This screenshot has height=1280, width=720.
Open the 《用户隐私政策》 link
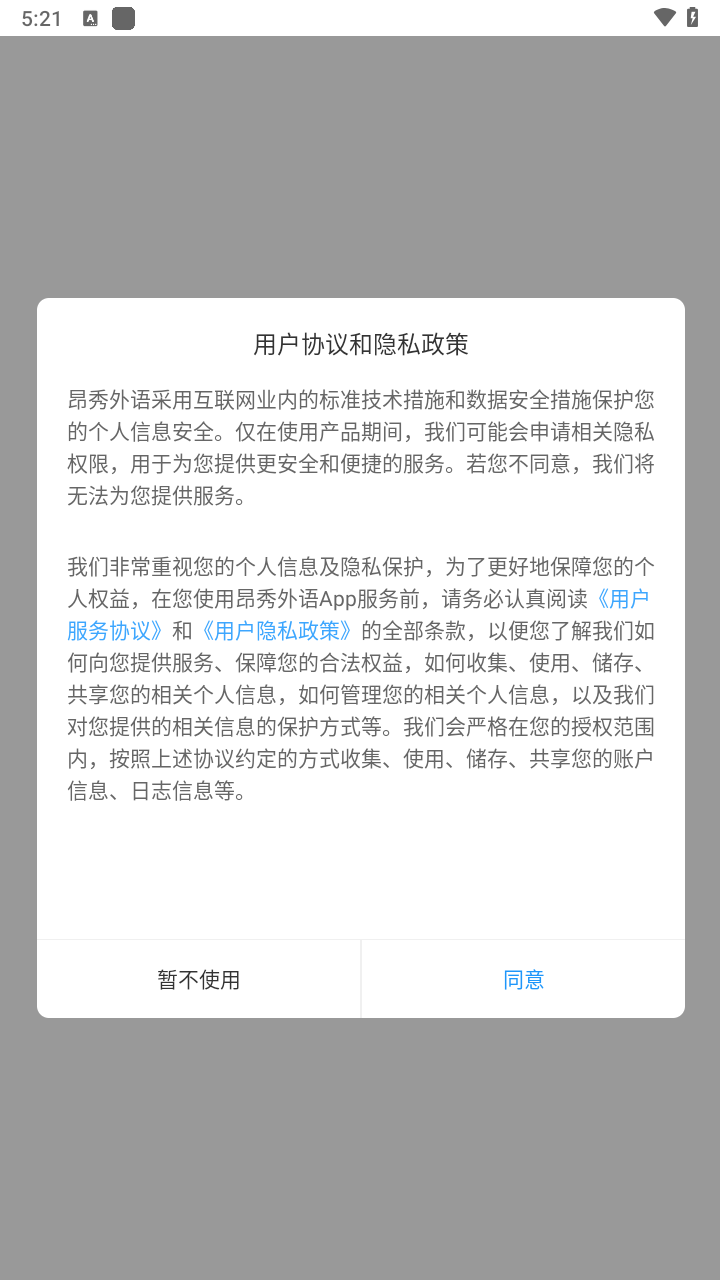point(277,631)
